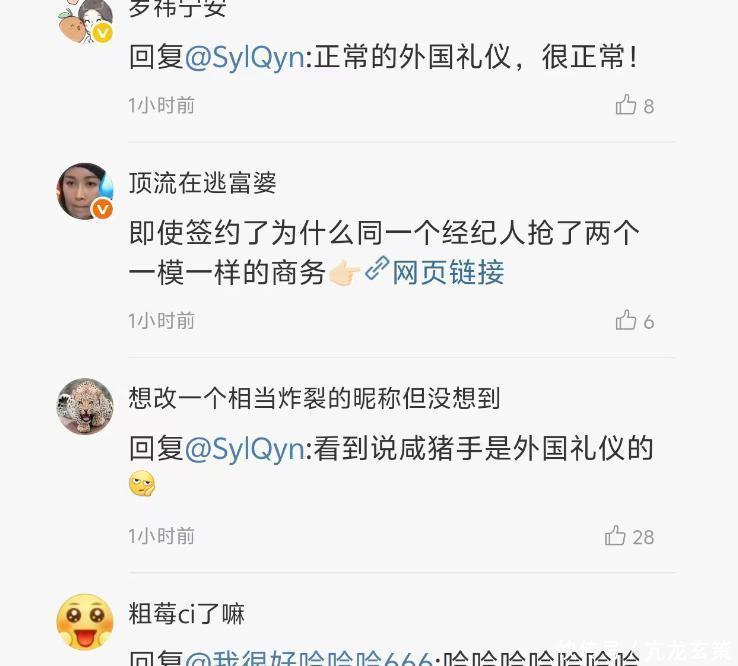Like 顶流在逃富婆's comment
738x666 pixels.
627,320
